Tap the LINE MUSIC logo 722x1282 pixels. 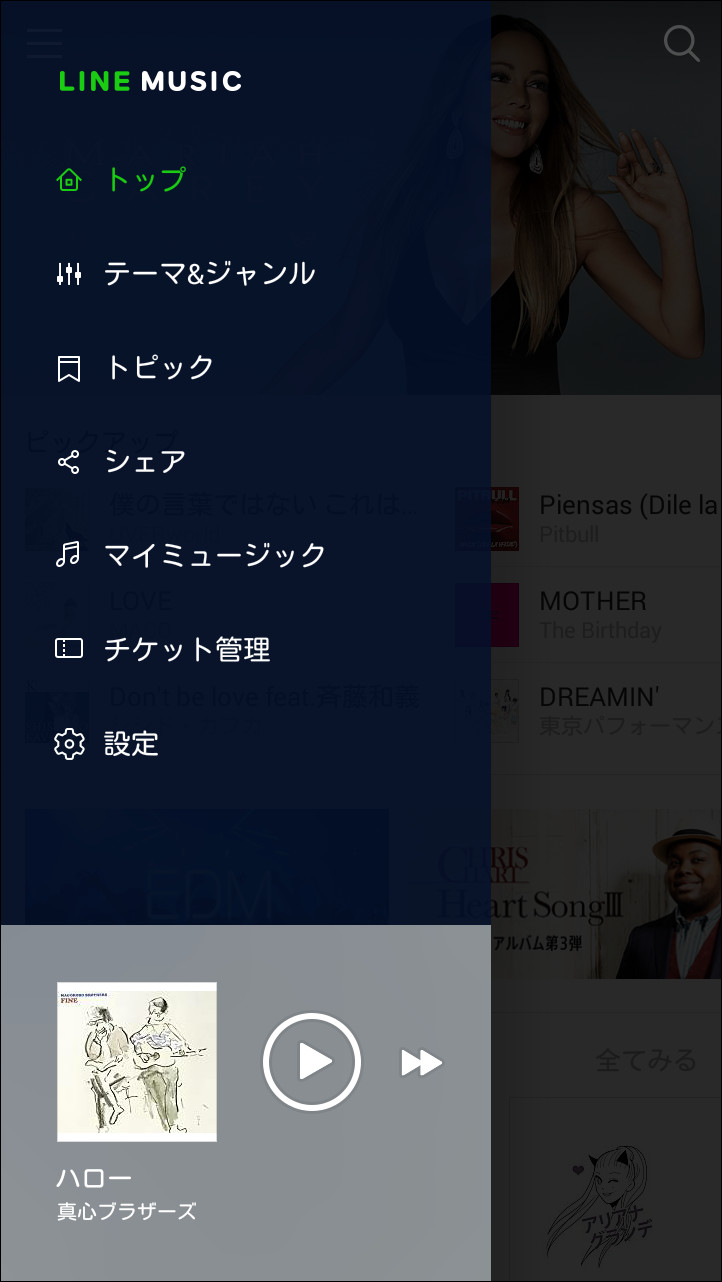click(150, 82)
